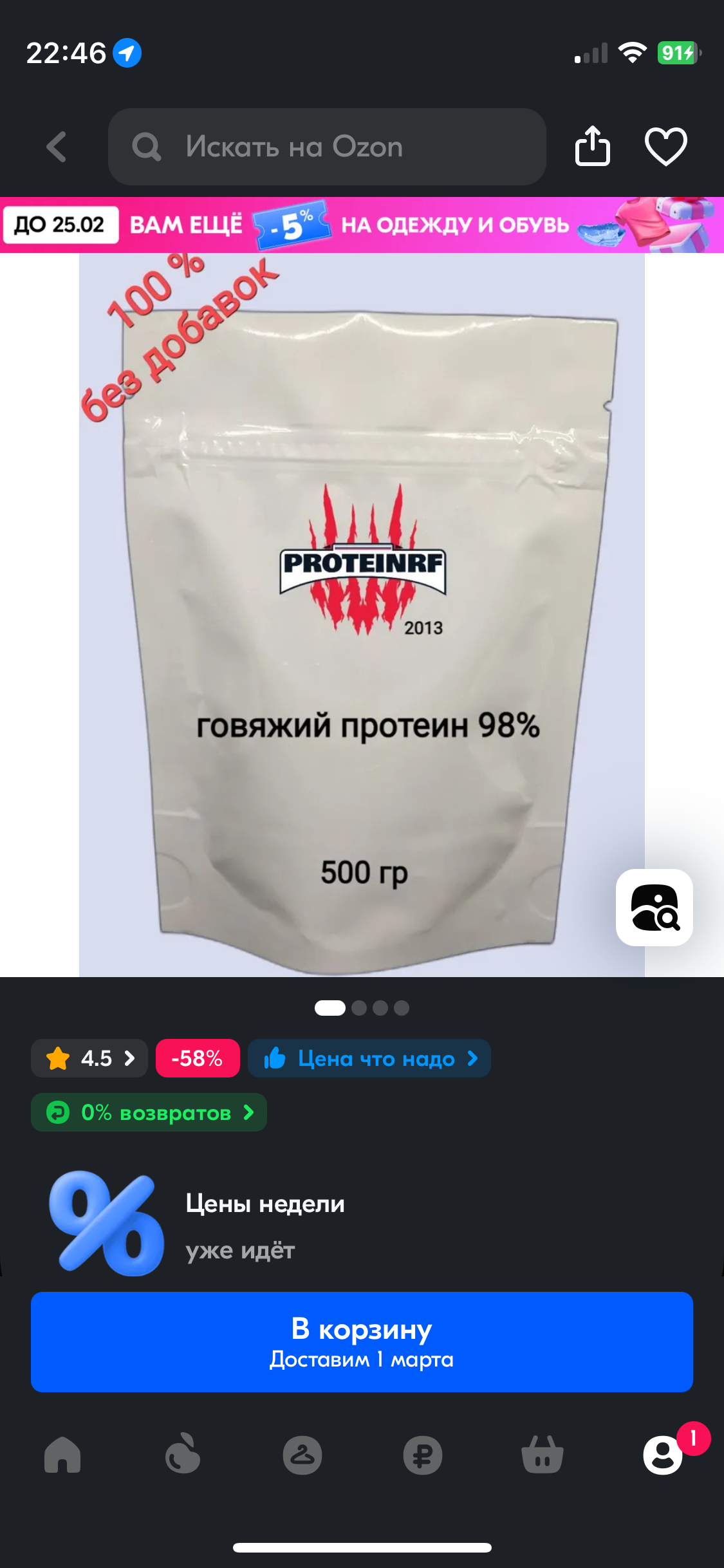Go back to the previous page
Screen dimensions: 724x1568
pyautogui.click(x=57, y=147)
